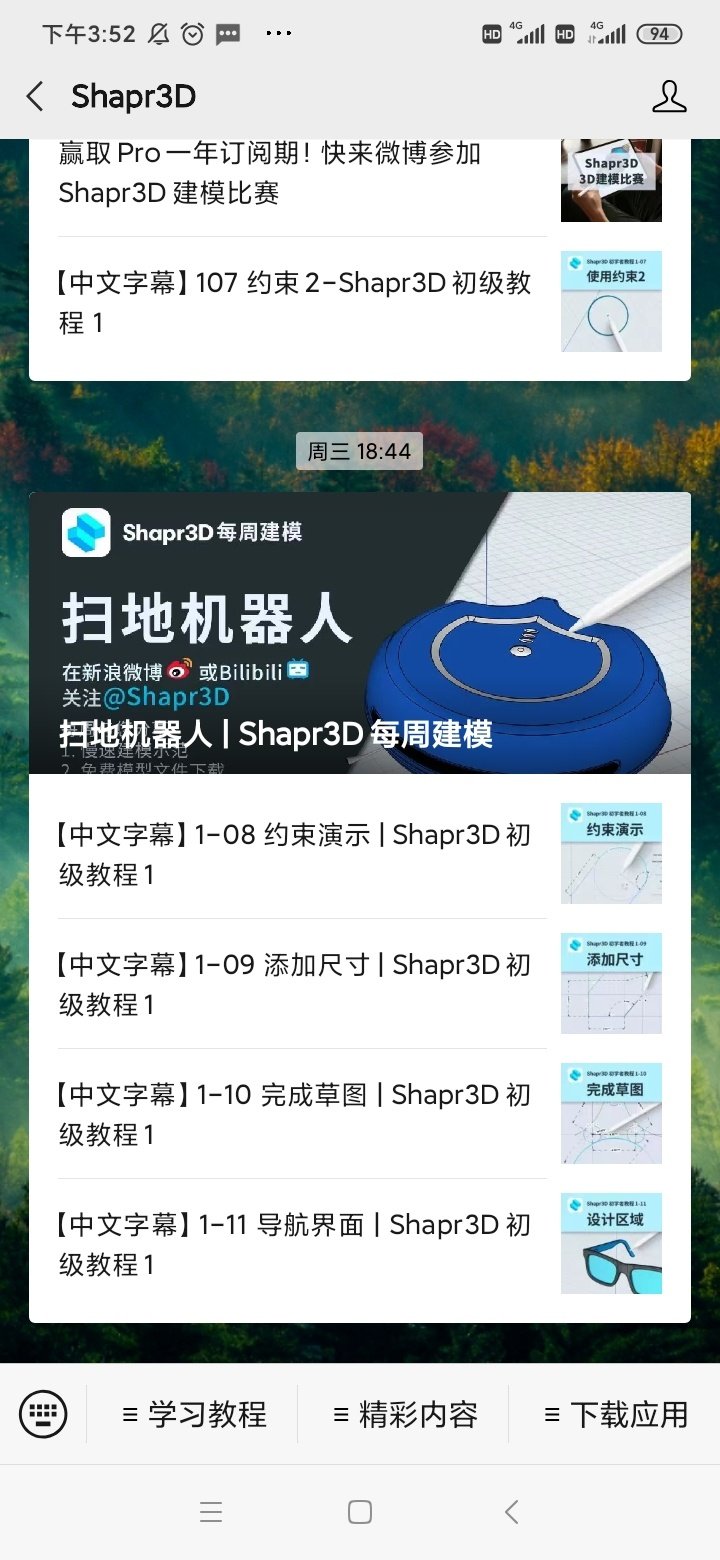Screen dimensions: 720x1560
Task: Expand the 学习教程 menu
Action: click(194, 1414)
